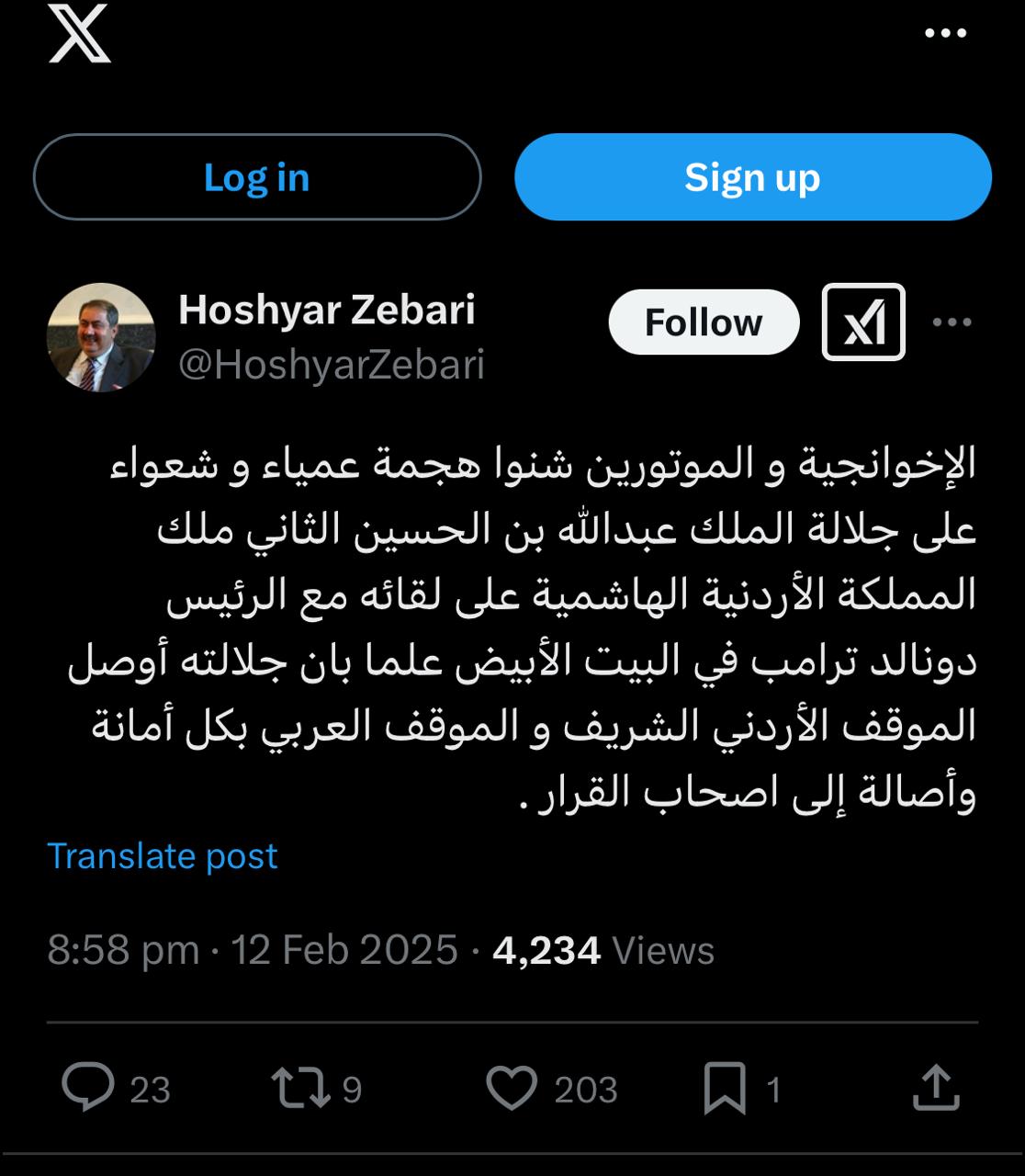1025x1176 pixels.
Task: Open the post's more options menu
Action: (x=952, y=322)
